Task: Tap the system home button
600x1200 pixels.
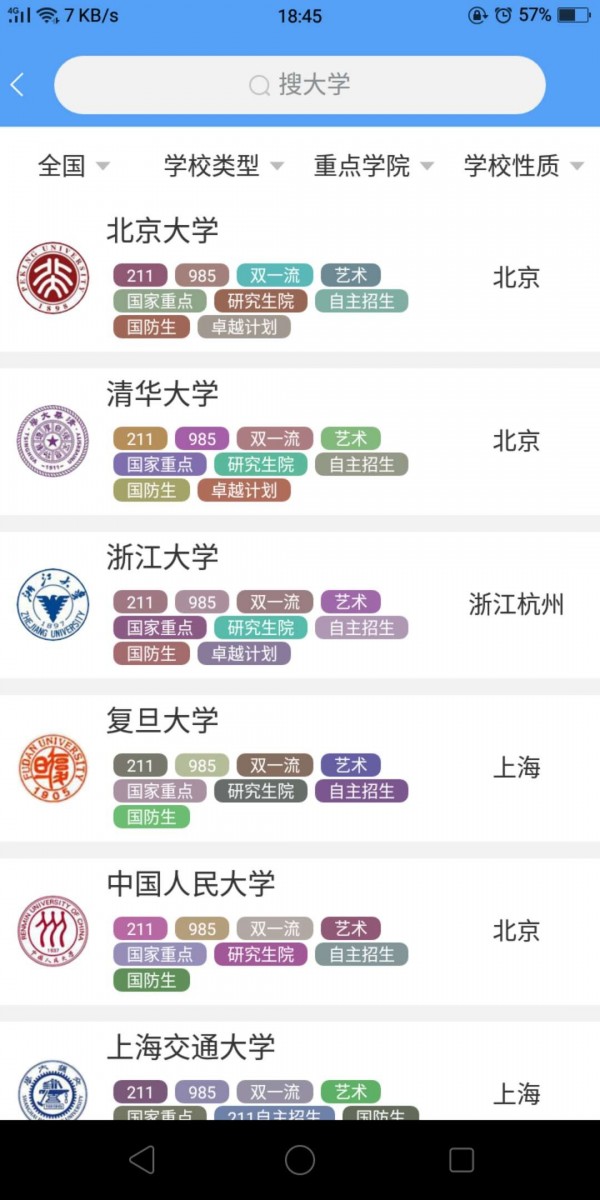Action: pos(300,1160)
